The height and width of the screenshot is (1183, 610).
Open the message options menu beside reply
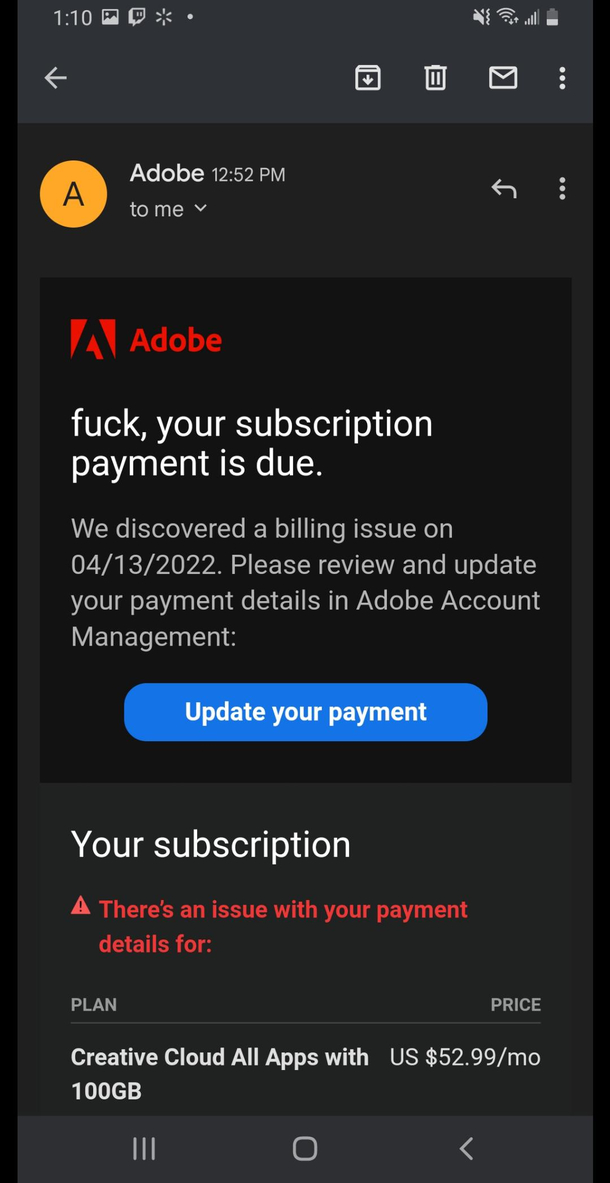pyautogui.click(x=562, y=188)
